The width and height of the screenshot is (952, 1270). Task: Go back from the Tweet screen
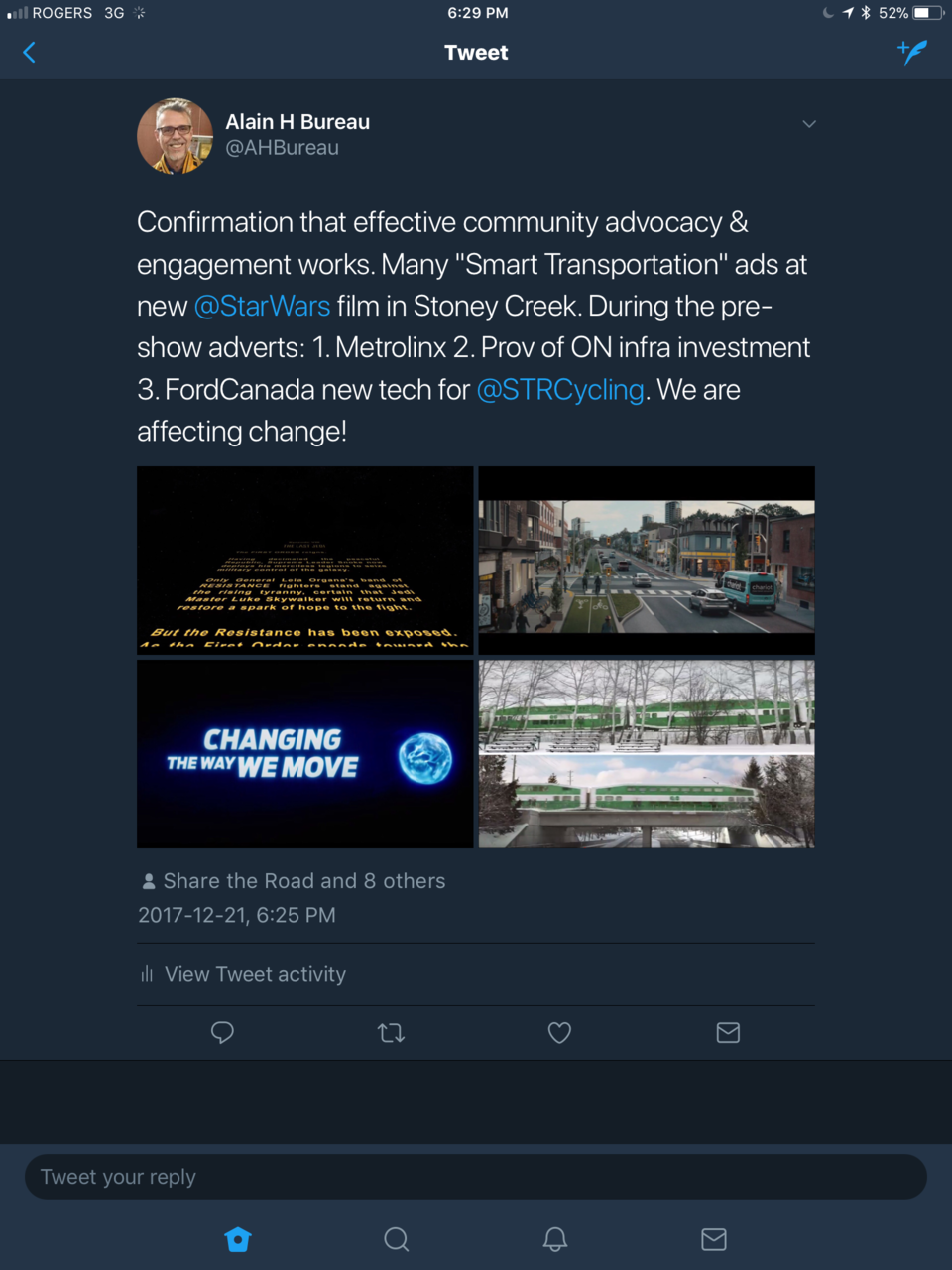click(x=30, y=53)
